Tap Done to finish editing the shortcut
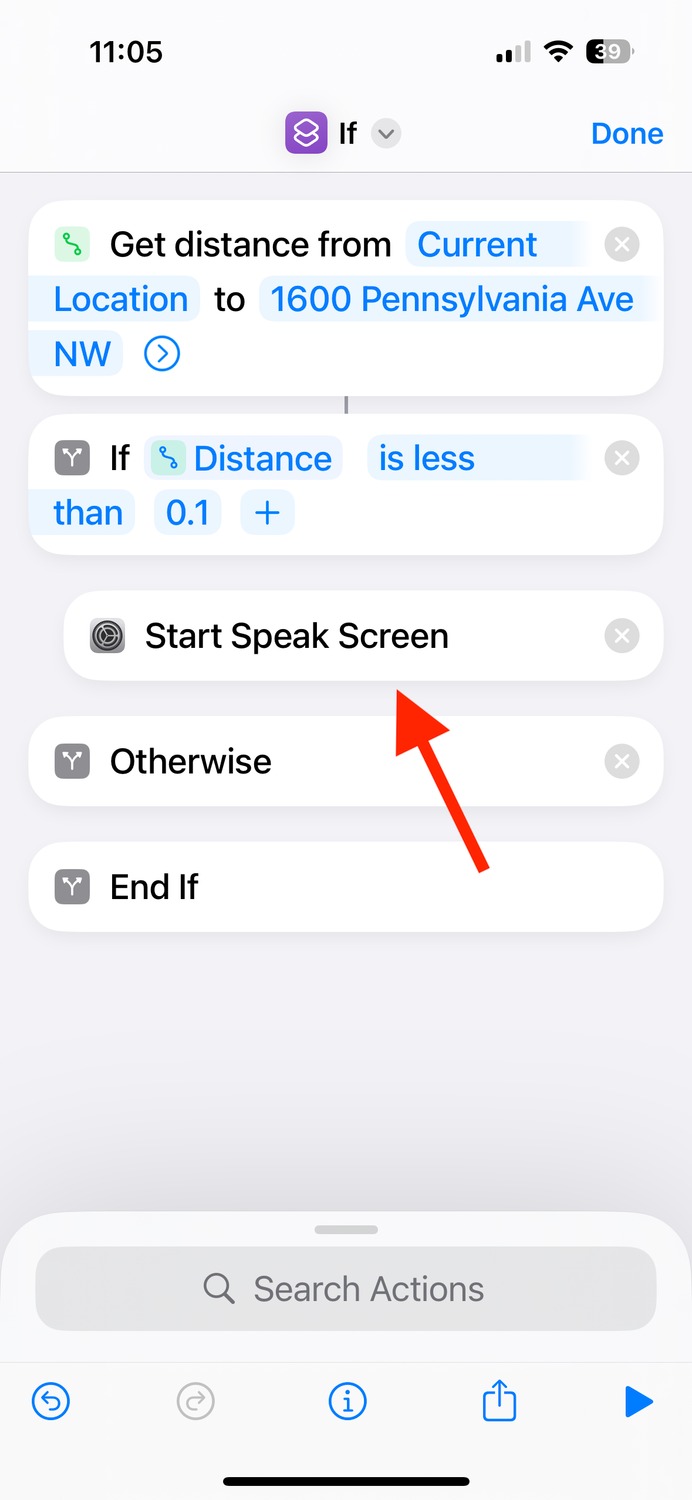Viewport: 692px width, 1500px height. 627,133
